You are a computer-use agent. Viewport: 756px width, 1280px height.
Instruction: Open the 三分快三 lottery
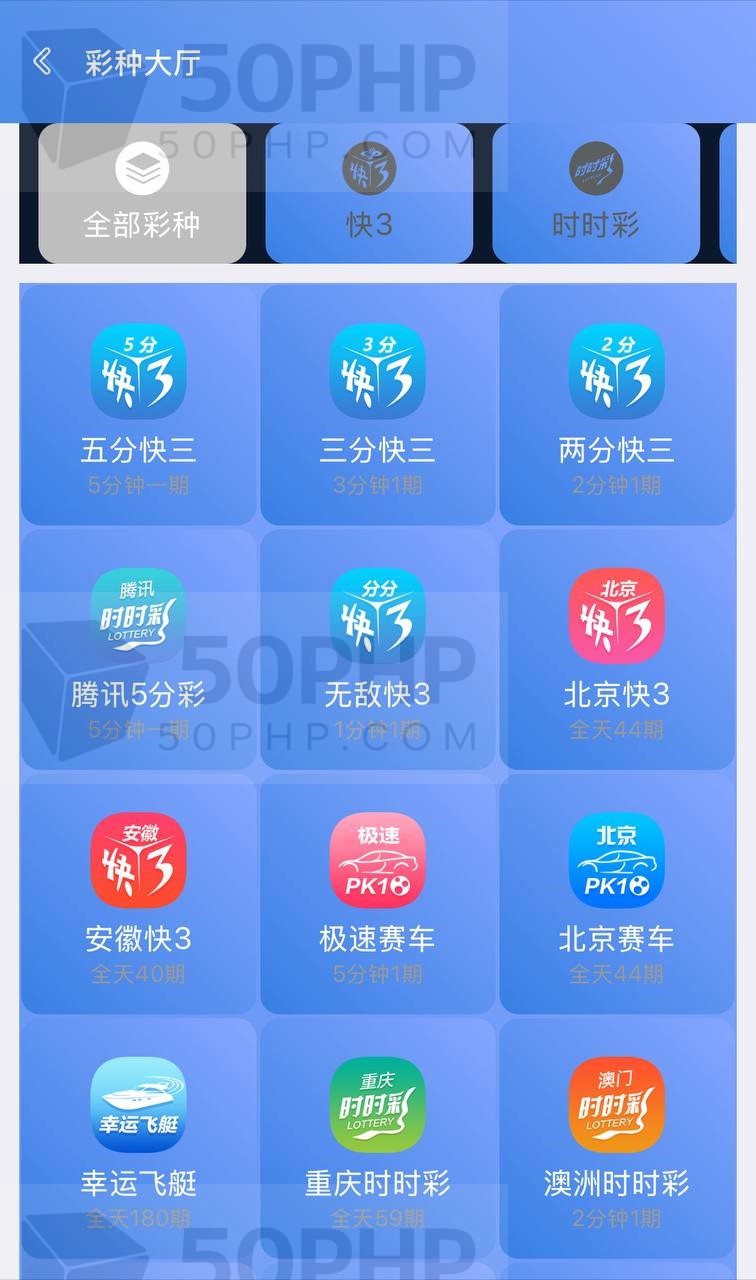378,405
